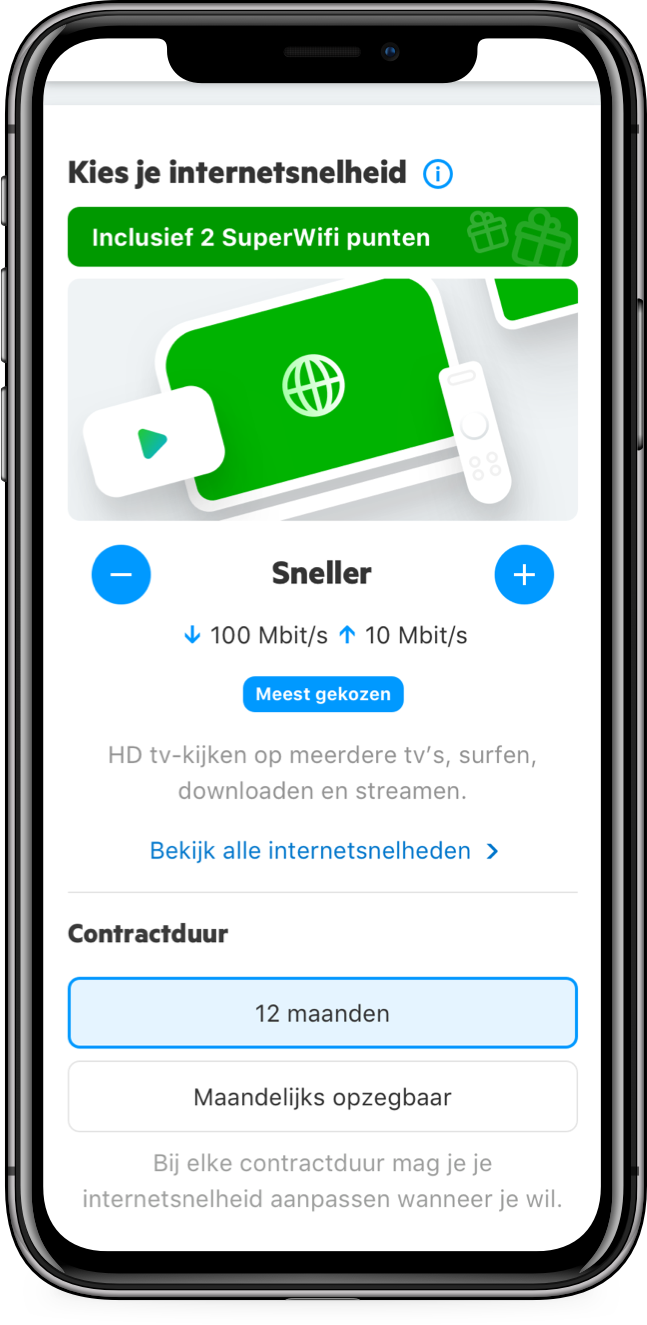Open 'Bekijk alle internetsnelheden' link
This screenshot has height=1325, width=647.
tap(323, 851)
